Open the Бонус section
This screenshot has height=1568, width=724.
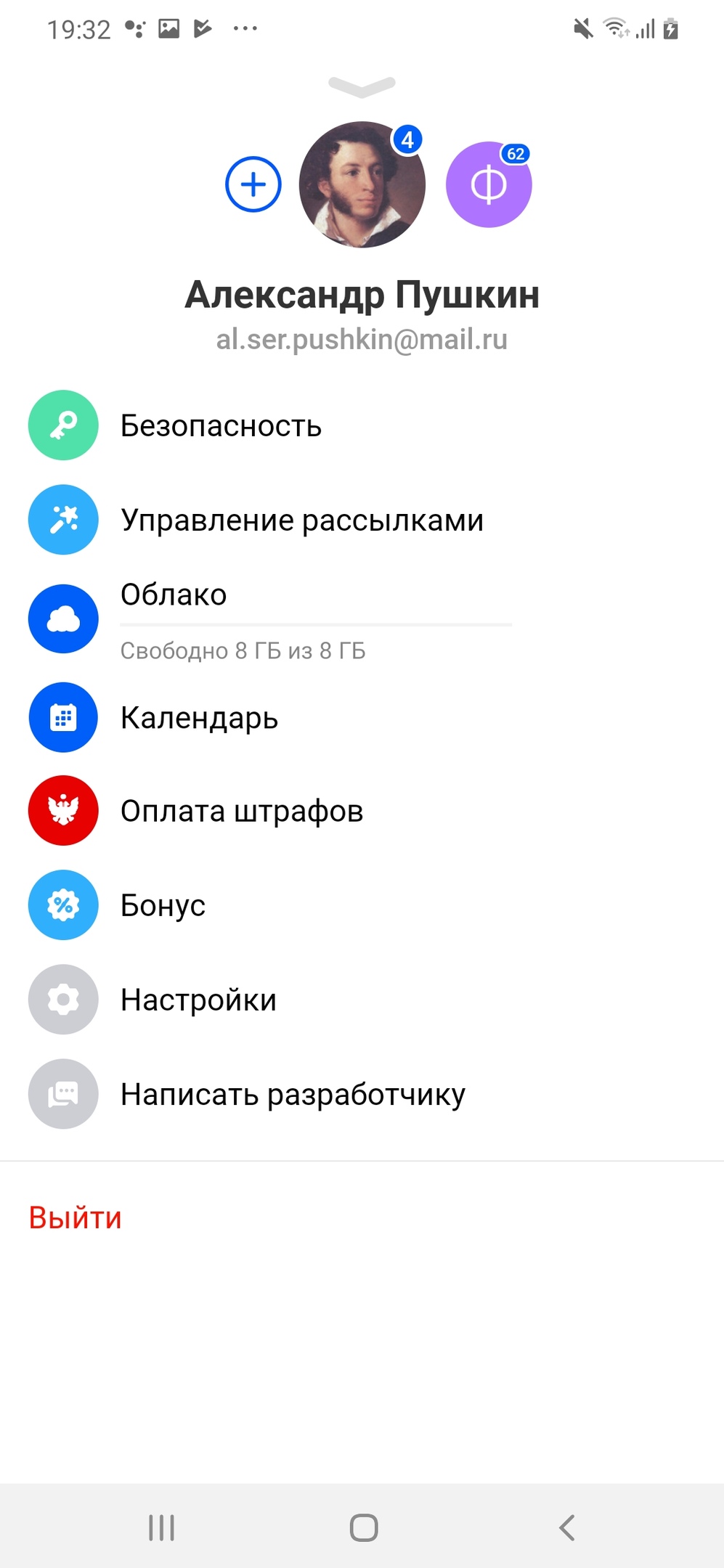362,905
